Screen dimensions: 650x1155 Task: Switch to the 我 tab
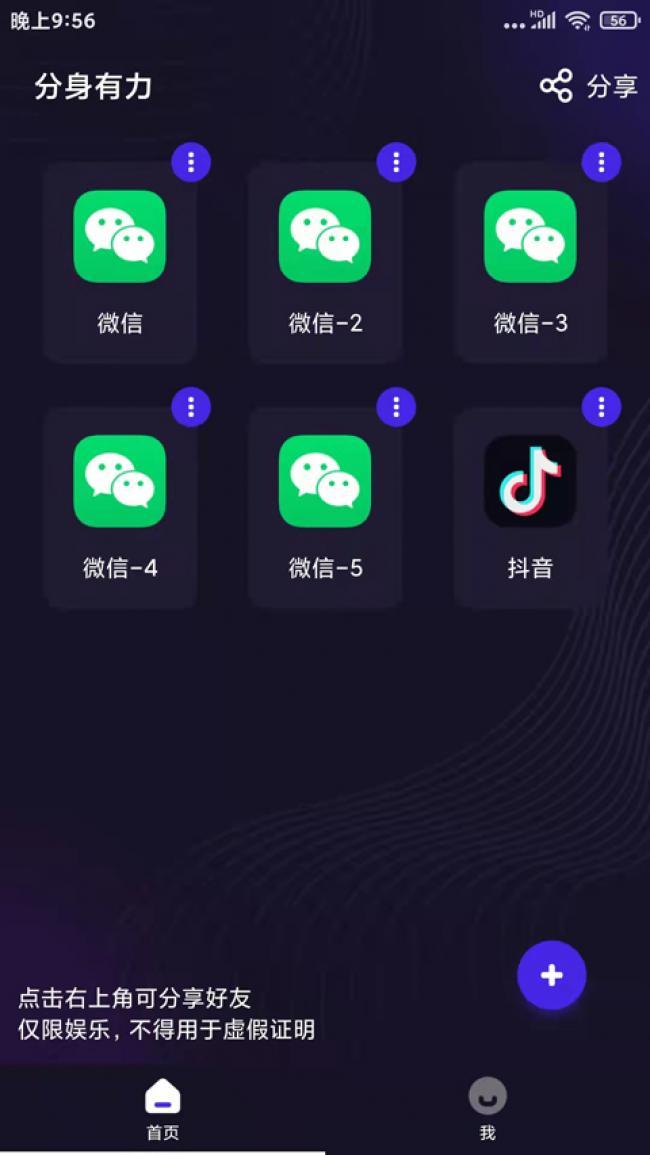click(488, 1108)
